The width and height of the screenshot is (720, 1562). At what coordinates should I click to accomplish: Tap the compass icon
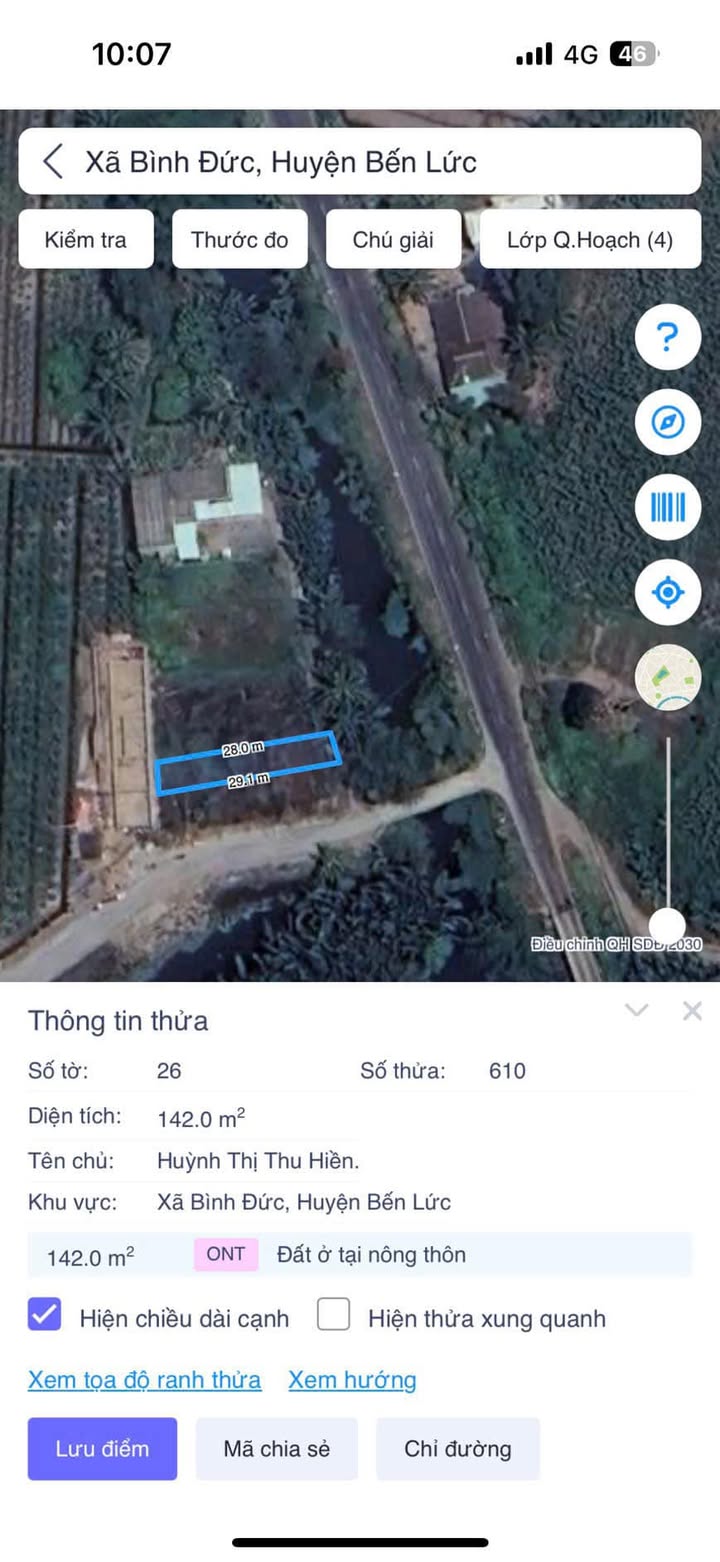(667, 423)
